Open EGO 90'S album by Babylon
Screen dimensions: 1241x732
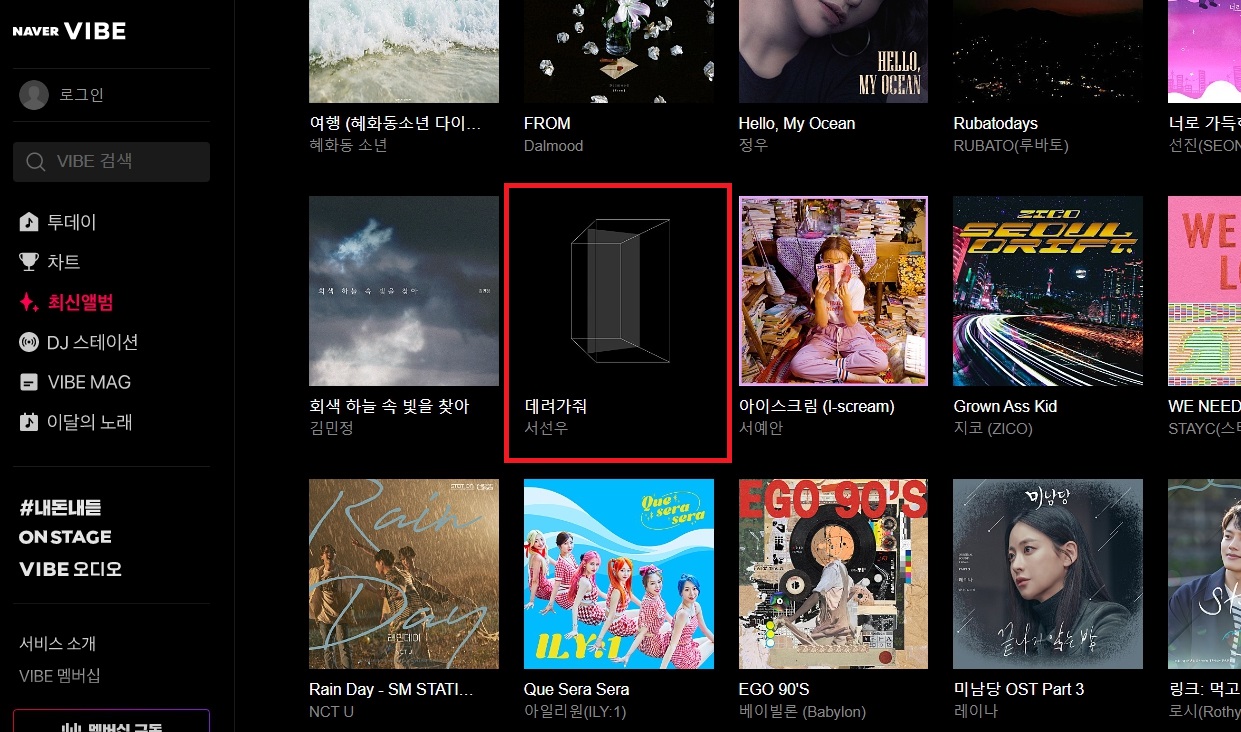833,573
